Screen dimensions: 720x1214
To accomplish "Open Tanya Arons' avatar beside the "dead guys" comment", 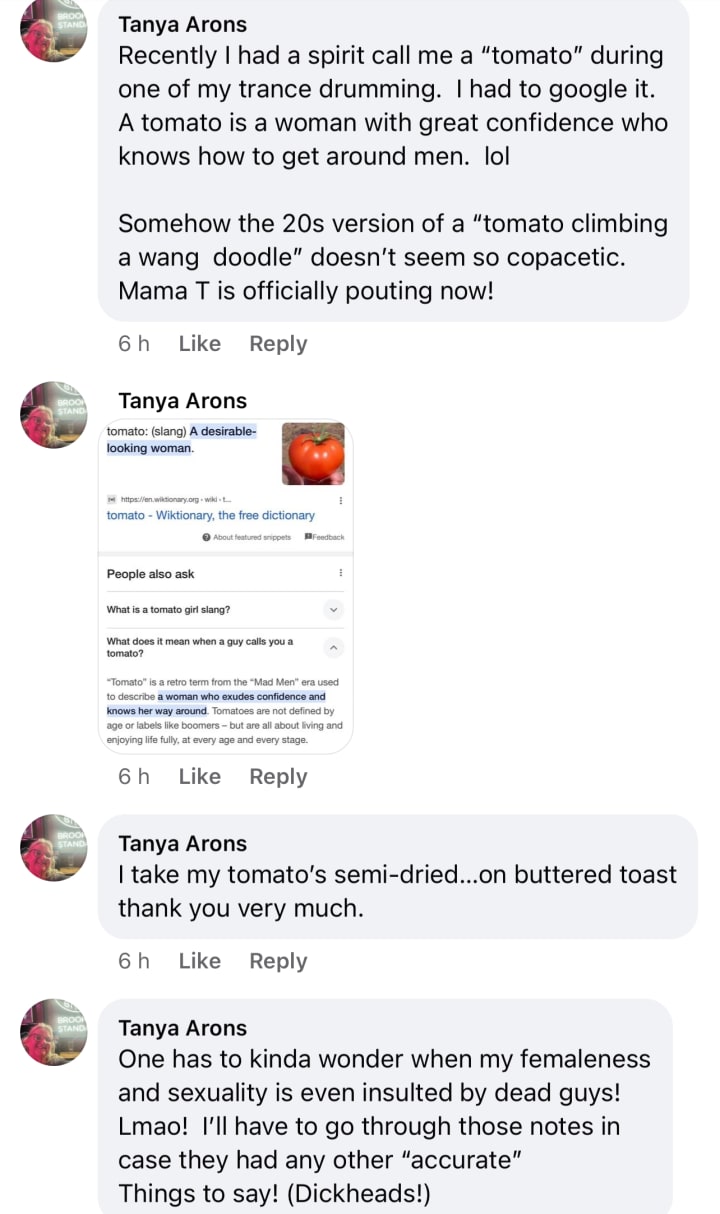I will 54,1032.
